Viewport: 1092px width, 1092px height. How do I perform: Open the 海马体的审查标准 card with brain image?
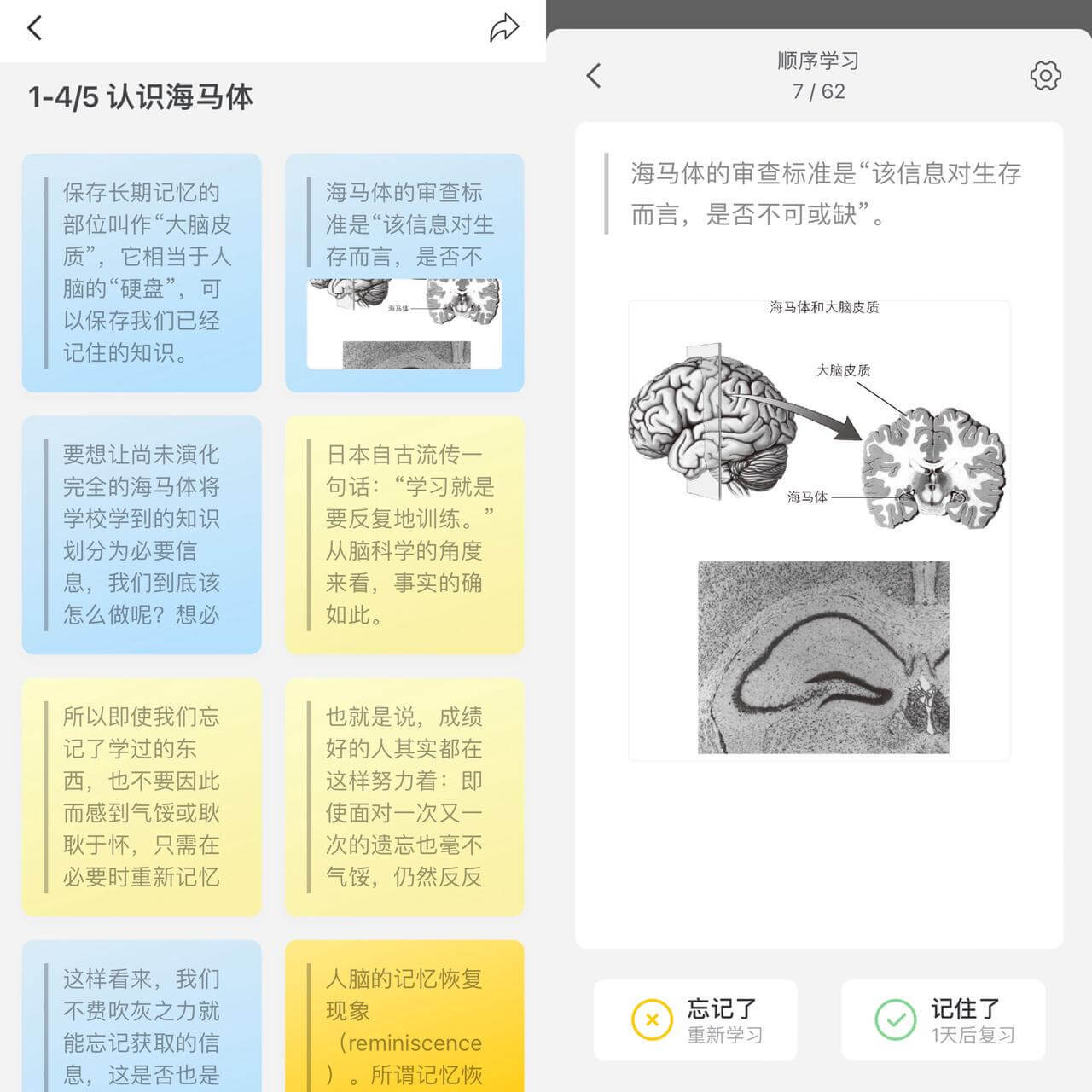point(404,273)
